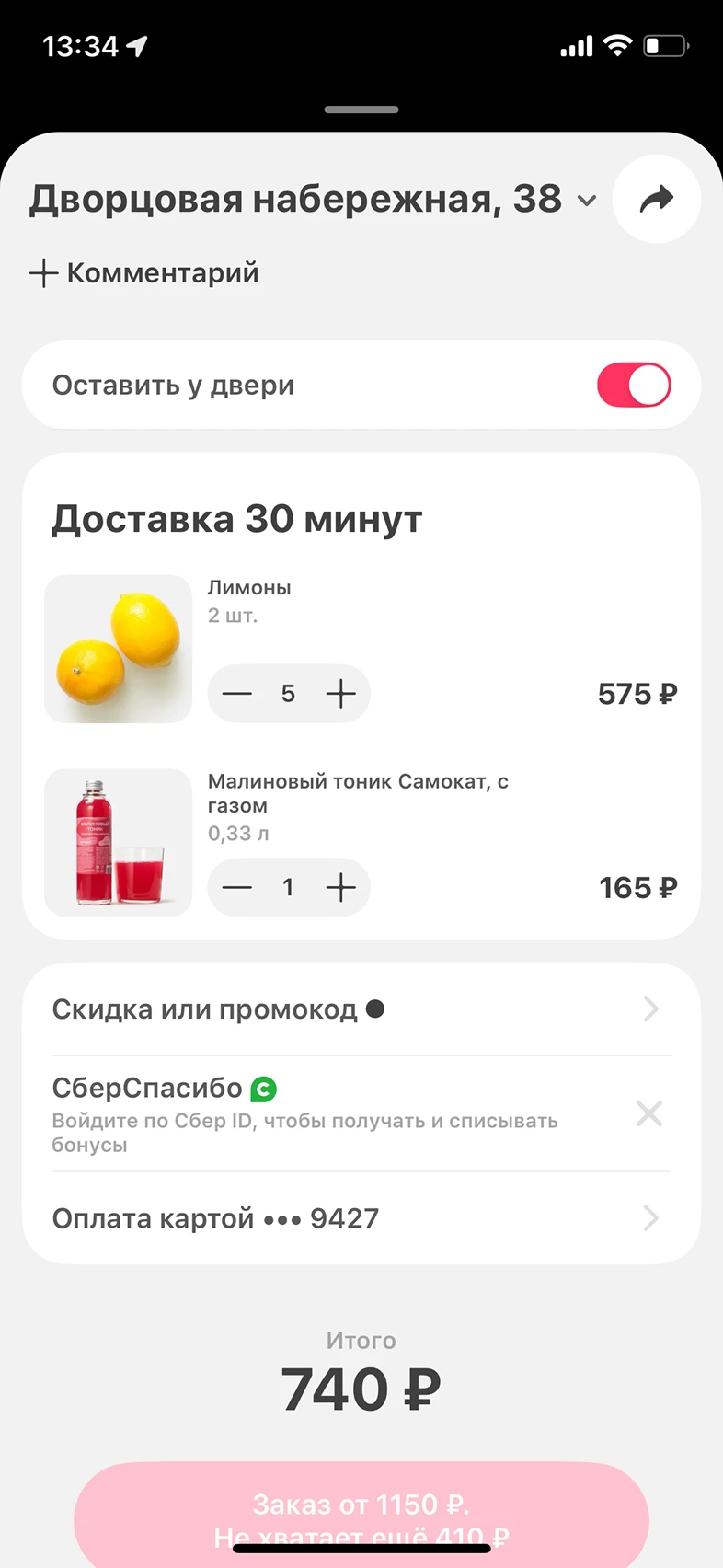The image size is (723, 1568).
Task: Expand the Дворцовая набережная, 38 address dropdown
Action: pyautogui.click(x=586, y=201)
